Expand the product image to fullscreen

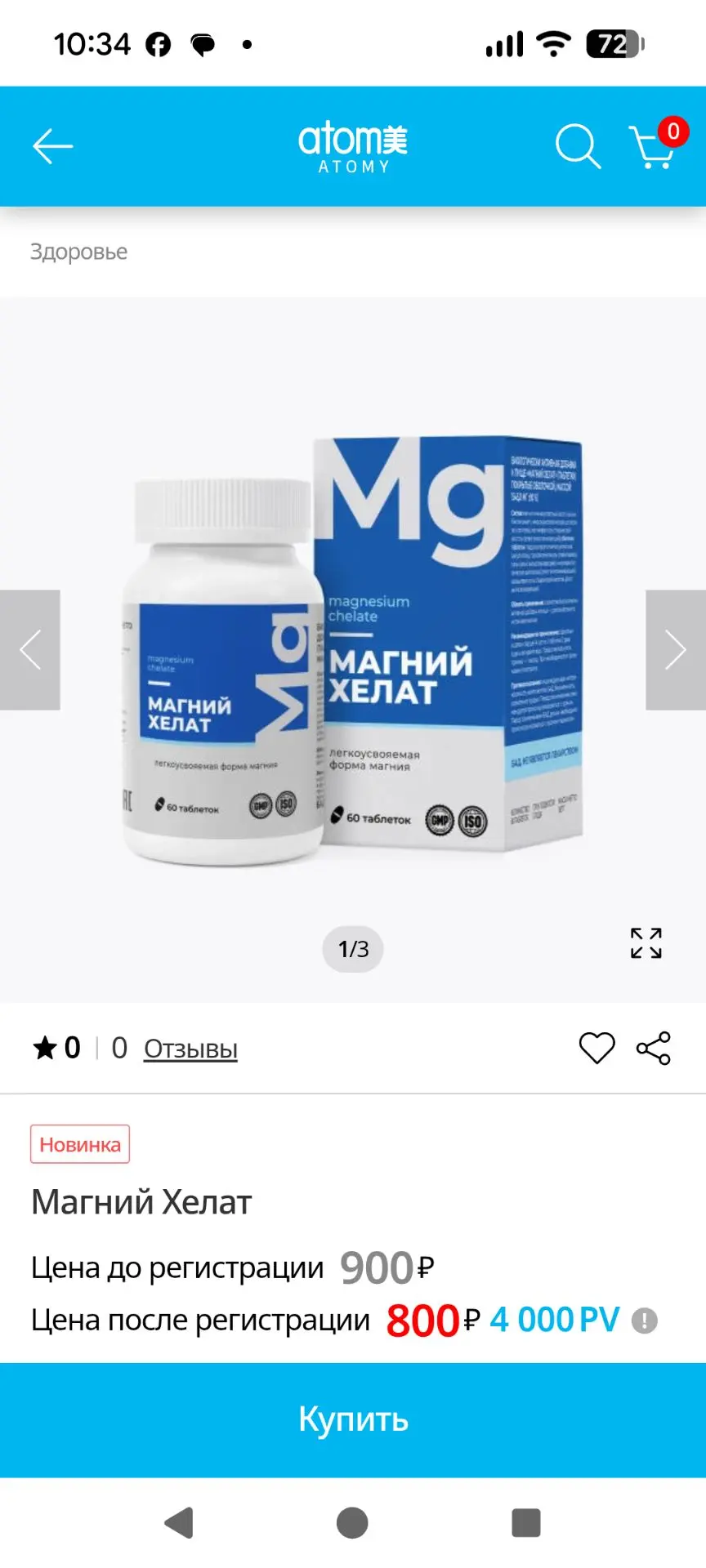pyautogui.click(x=646, y=943)
